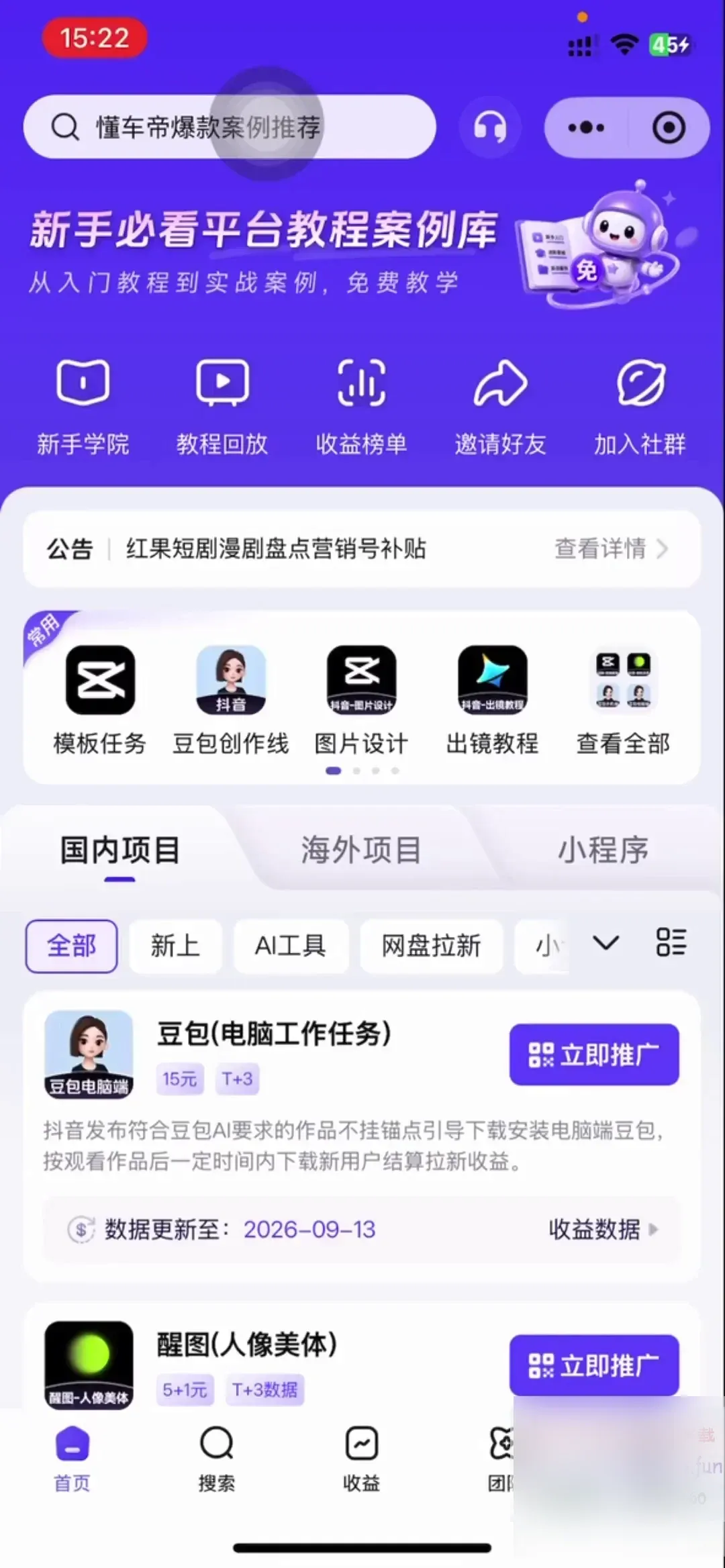Open 查看详情 for the announcement
The width and height of the screenshot is (725, 1568).
611,549
